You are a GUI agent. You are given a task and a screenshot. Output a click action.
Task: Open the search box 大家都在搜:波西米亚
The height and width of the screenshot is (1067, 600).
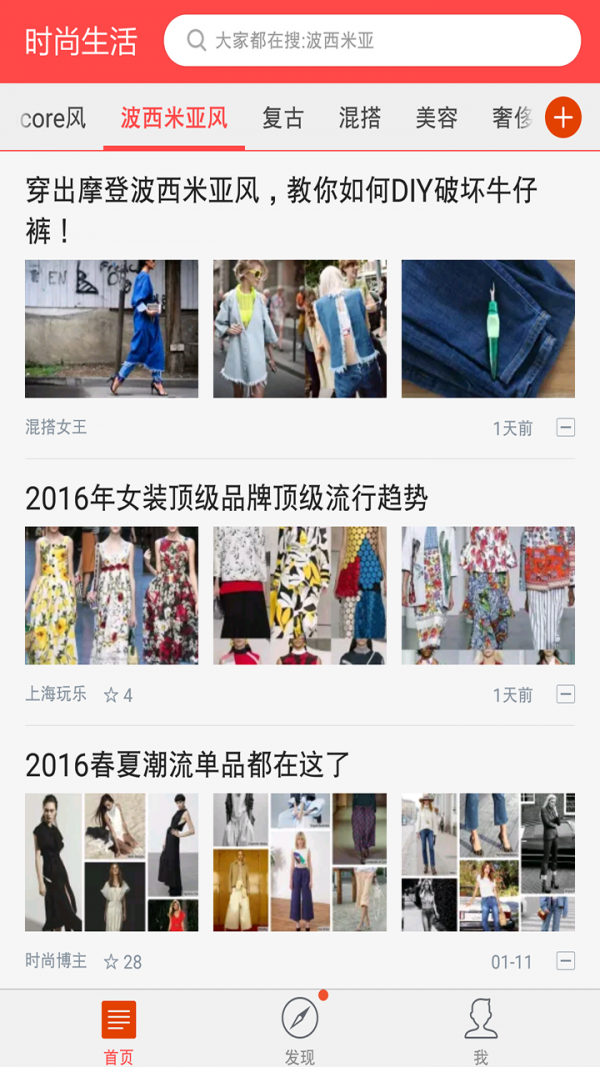coord(372,41)
